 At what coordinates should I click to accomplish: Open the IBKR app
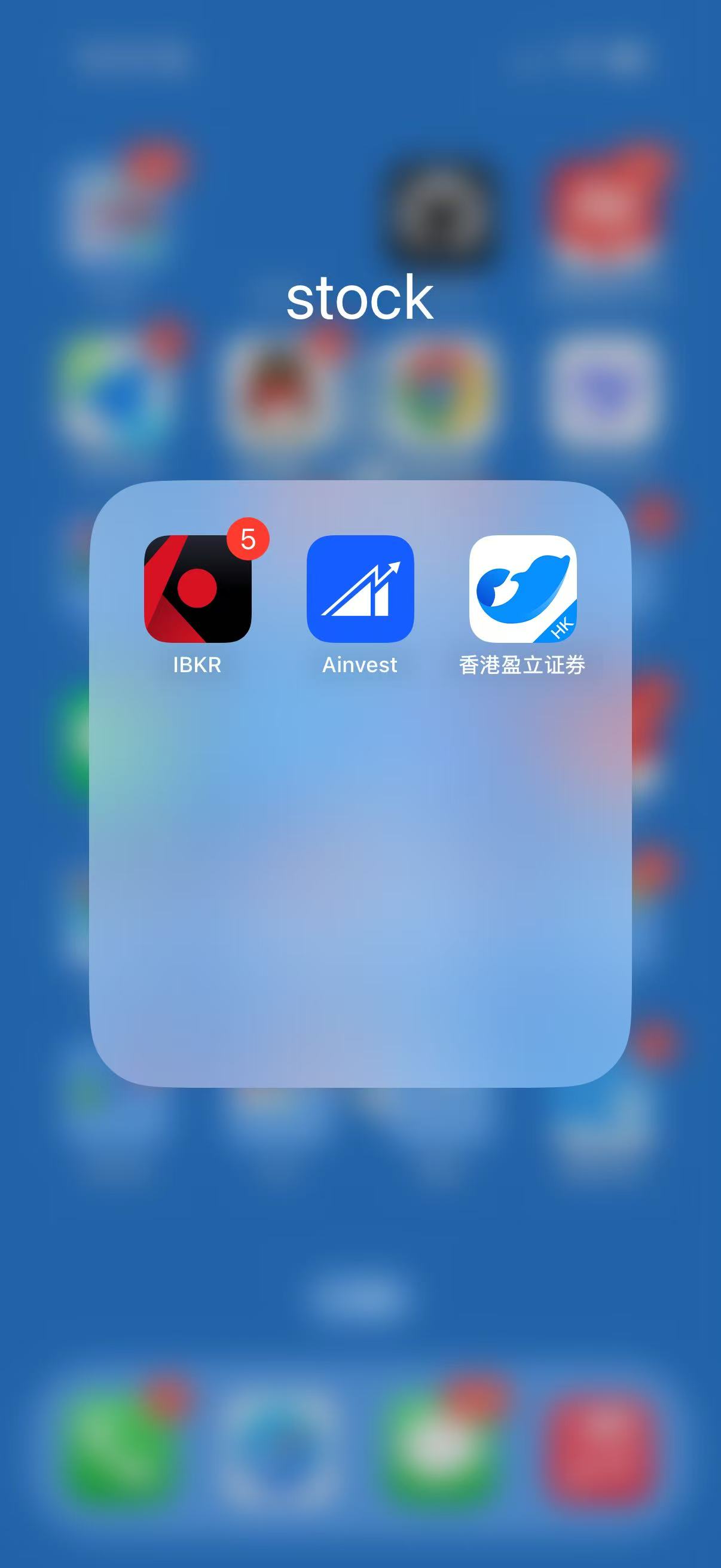pos(197,588)
